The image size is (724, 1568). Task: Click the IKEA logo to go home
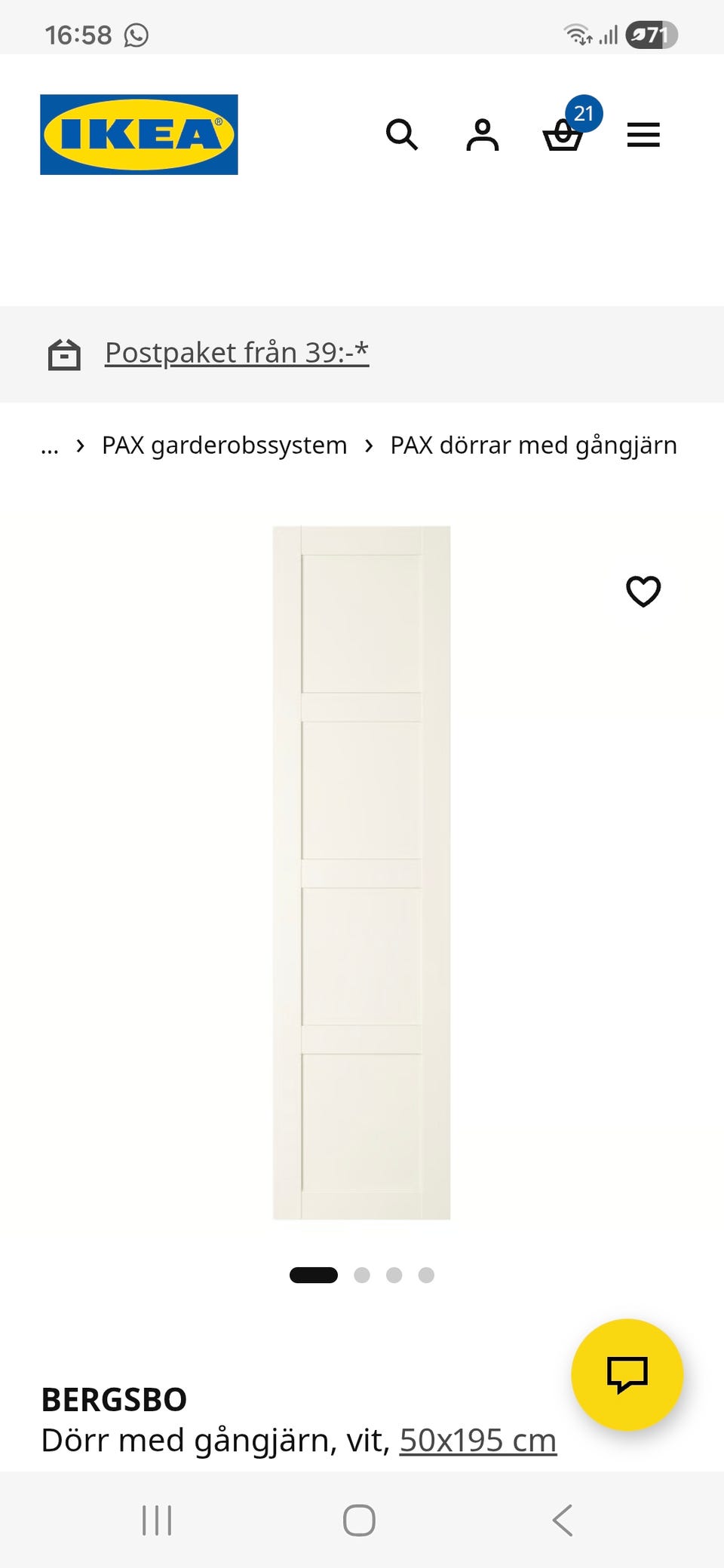coord(140,136)
